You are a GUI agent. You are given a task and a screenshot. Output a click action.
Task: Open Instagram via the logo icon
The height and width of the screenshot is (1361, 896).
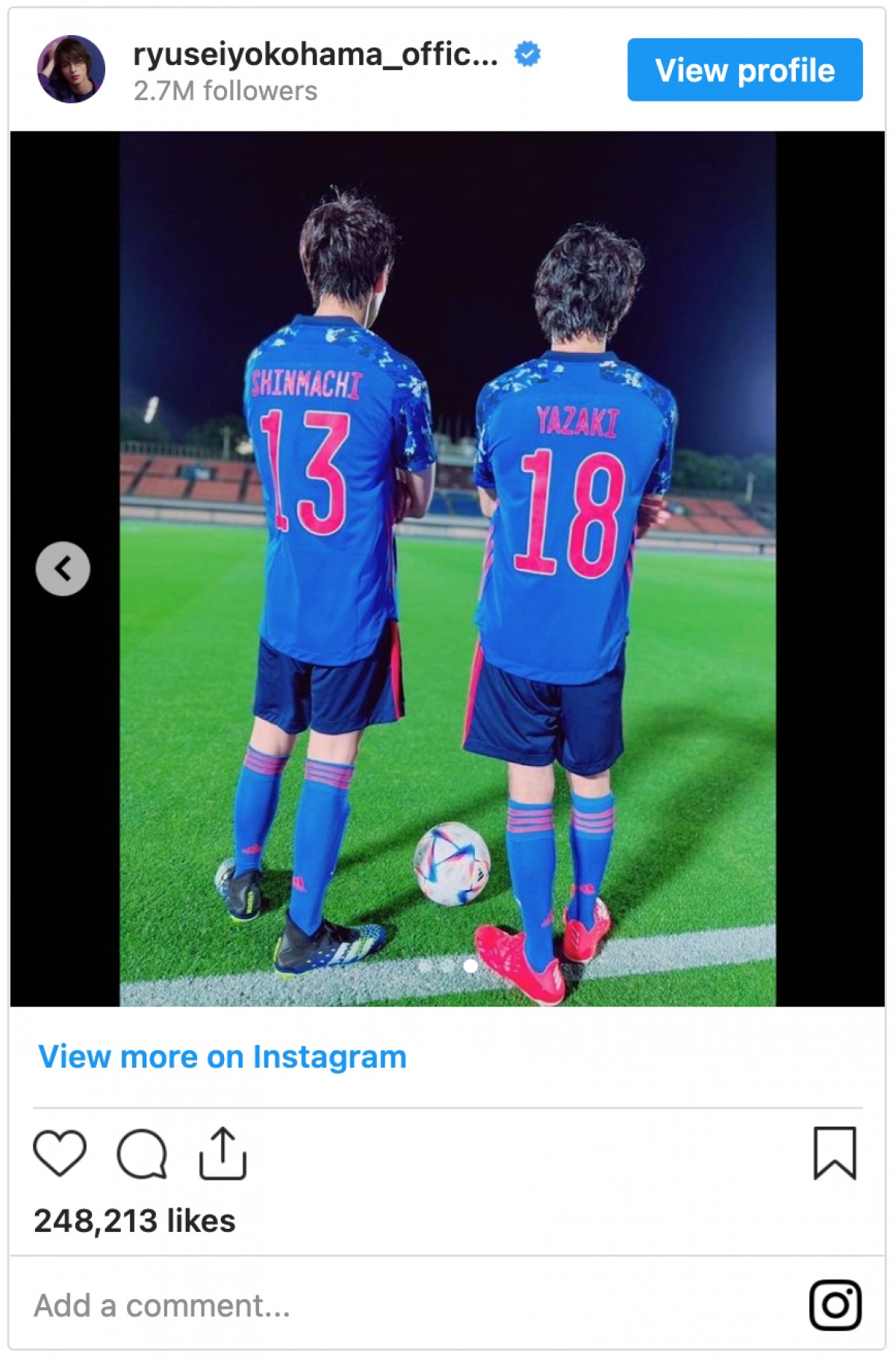pos(835,1306)
